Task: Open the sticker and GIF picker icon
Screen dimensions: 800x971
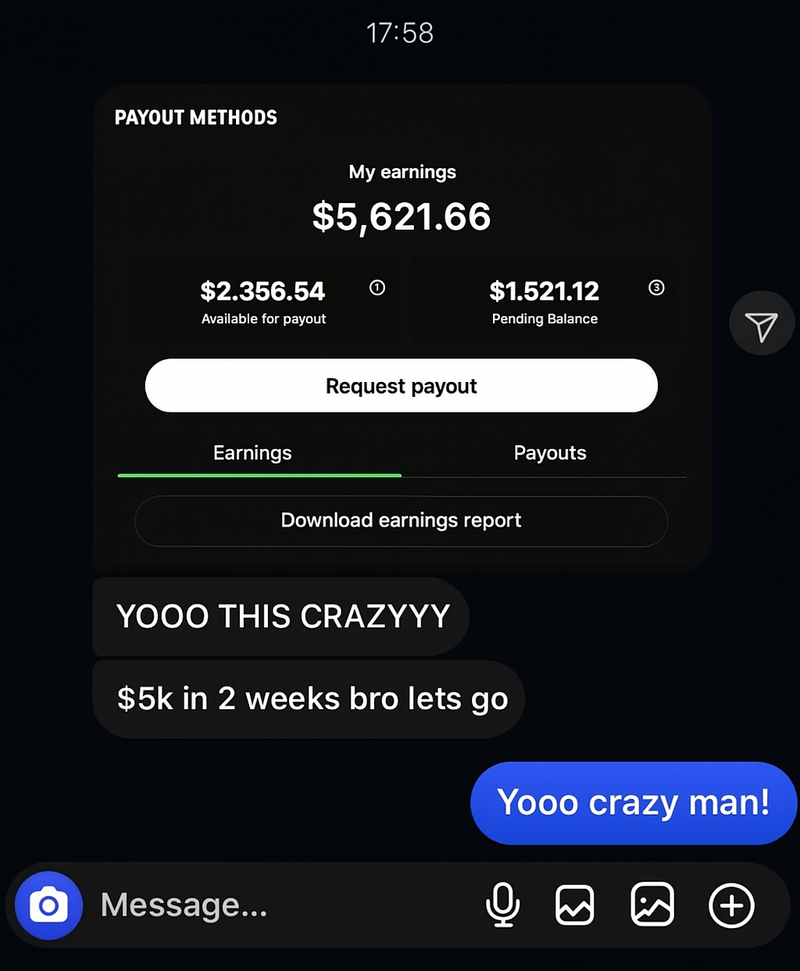Action: (x=652, y=905)
